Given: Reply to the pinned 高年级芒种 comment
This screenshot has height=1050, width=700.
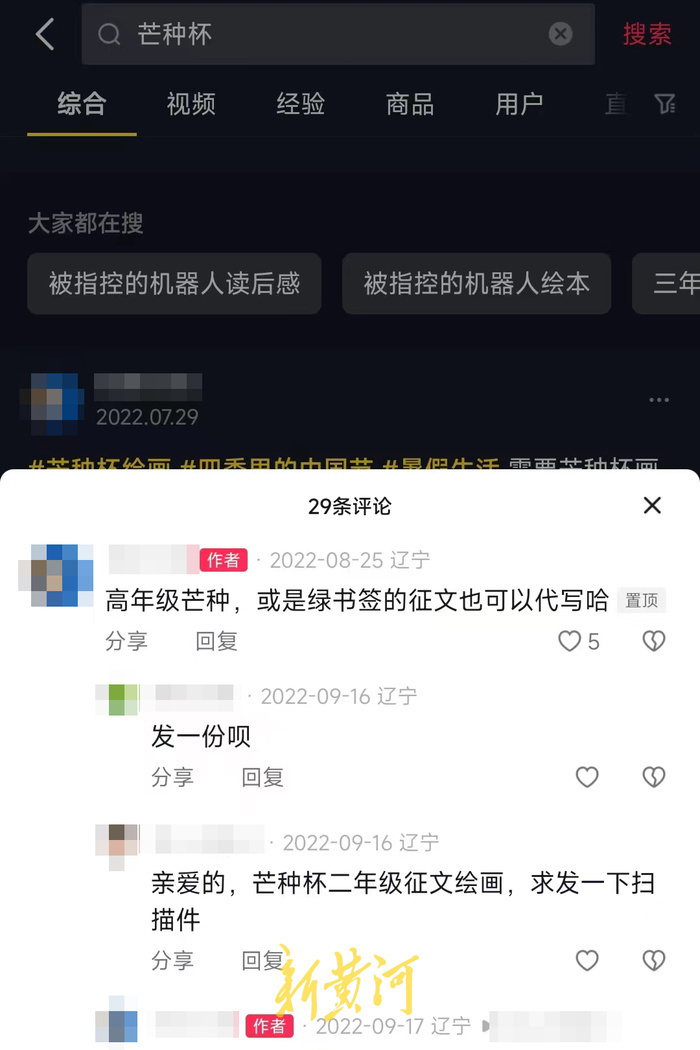Looking at the screenshot, I should point(216,642).
